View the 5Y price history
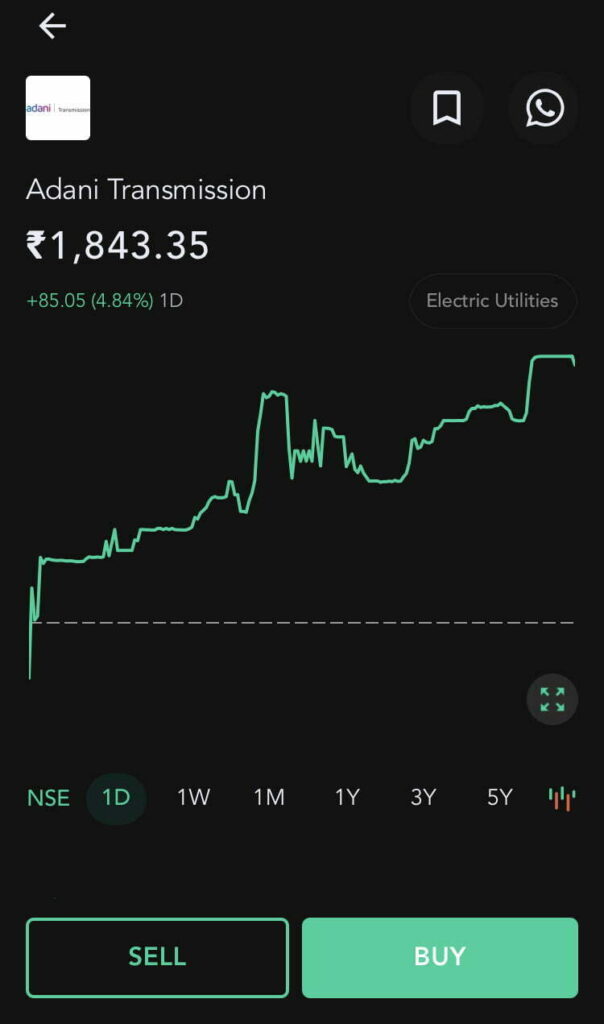 coord(499,798)
